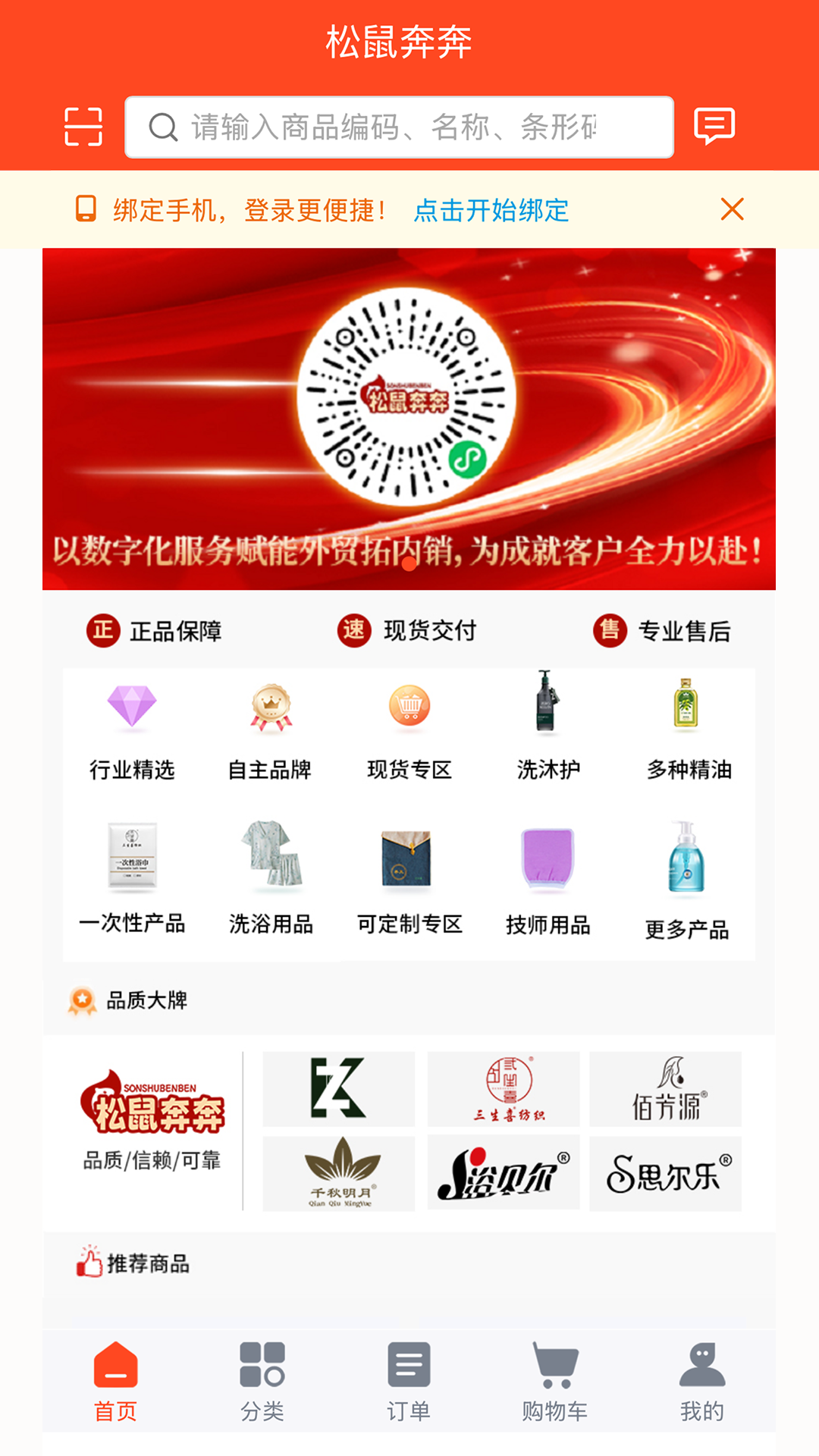Open the 佰芳源 brand tile
This screenshot has height=1456, width=819.
coord(665,1089)
